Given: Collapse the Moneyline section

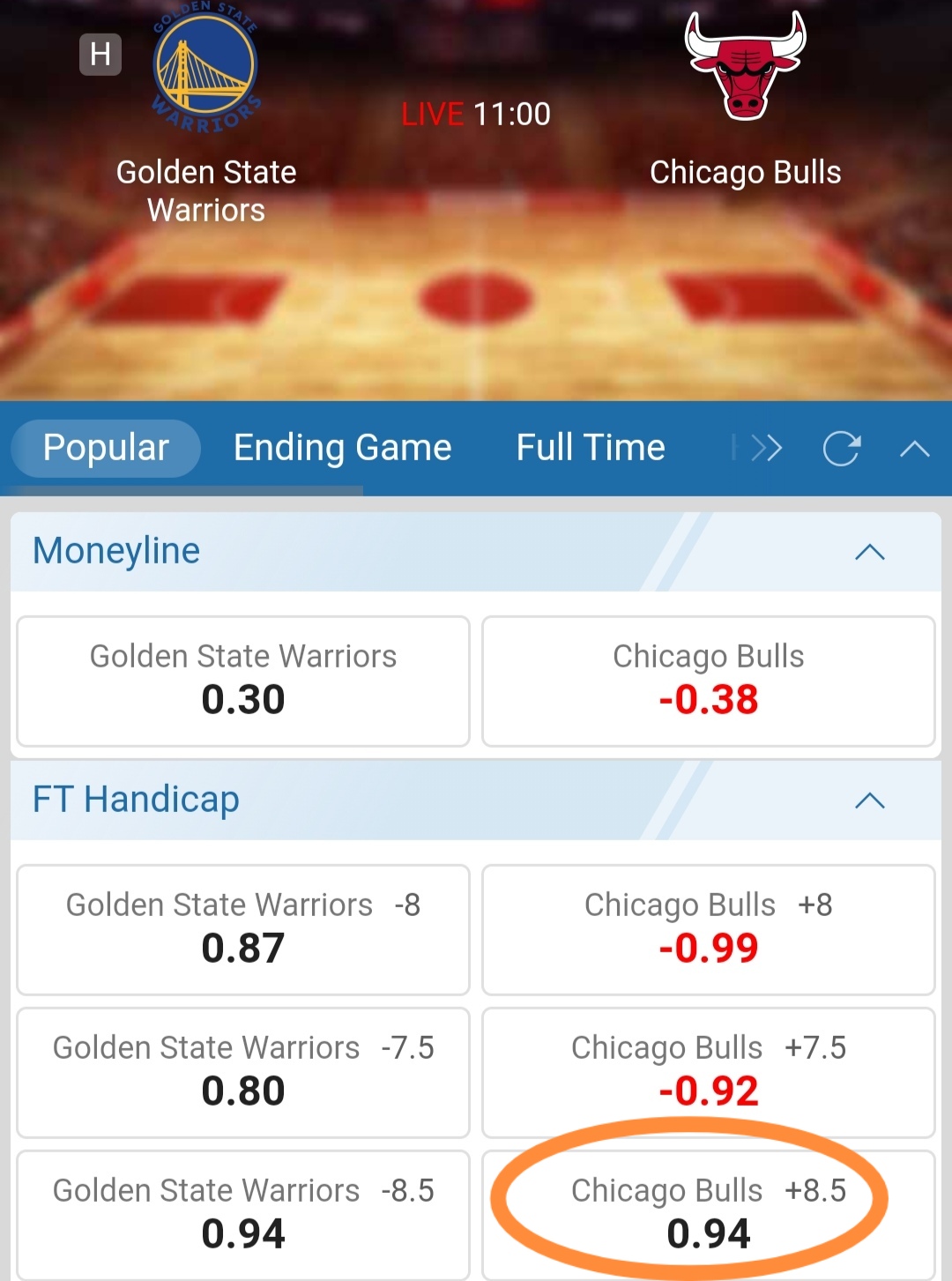Looking at the screenshot, I should tap(869, 553).
